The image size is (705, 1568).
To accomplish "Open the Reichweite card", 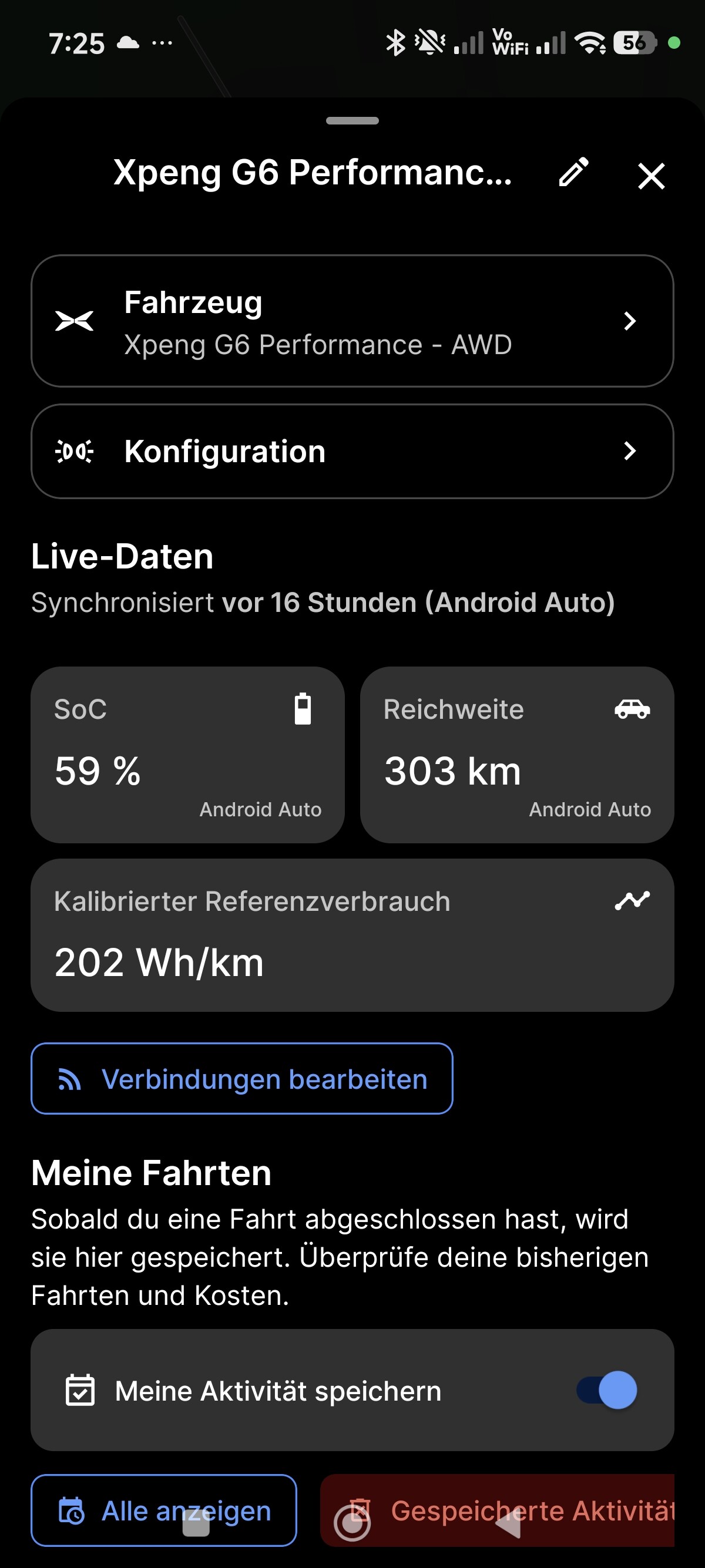I will point(516,754).
